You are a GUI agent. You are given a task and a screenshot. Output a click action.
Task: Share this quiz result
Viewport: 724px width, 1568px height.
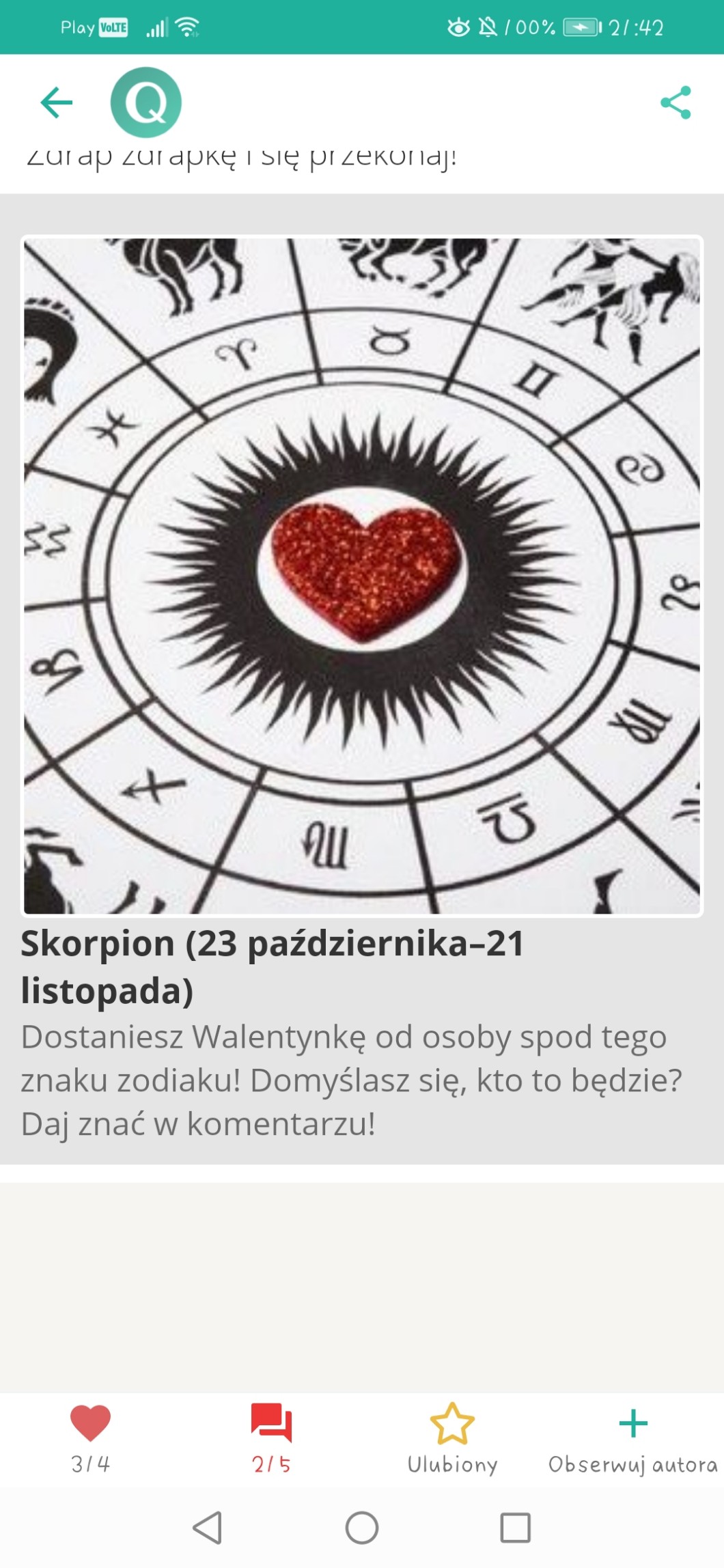(676, 102)
